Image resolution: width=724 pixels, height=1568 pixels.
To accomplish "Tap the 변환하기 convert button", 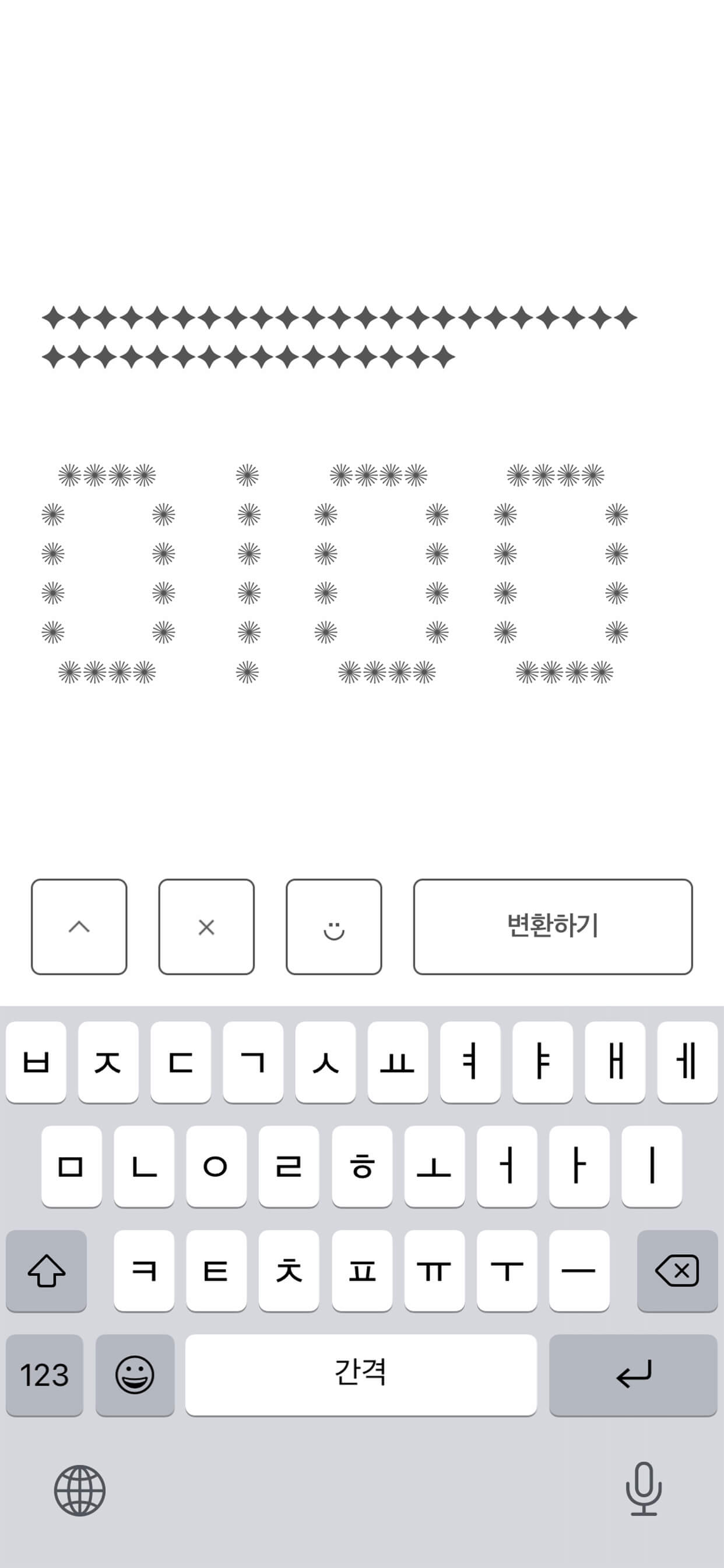I will coord(553,926).
